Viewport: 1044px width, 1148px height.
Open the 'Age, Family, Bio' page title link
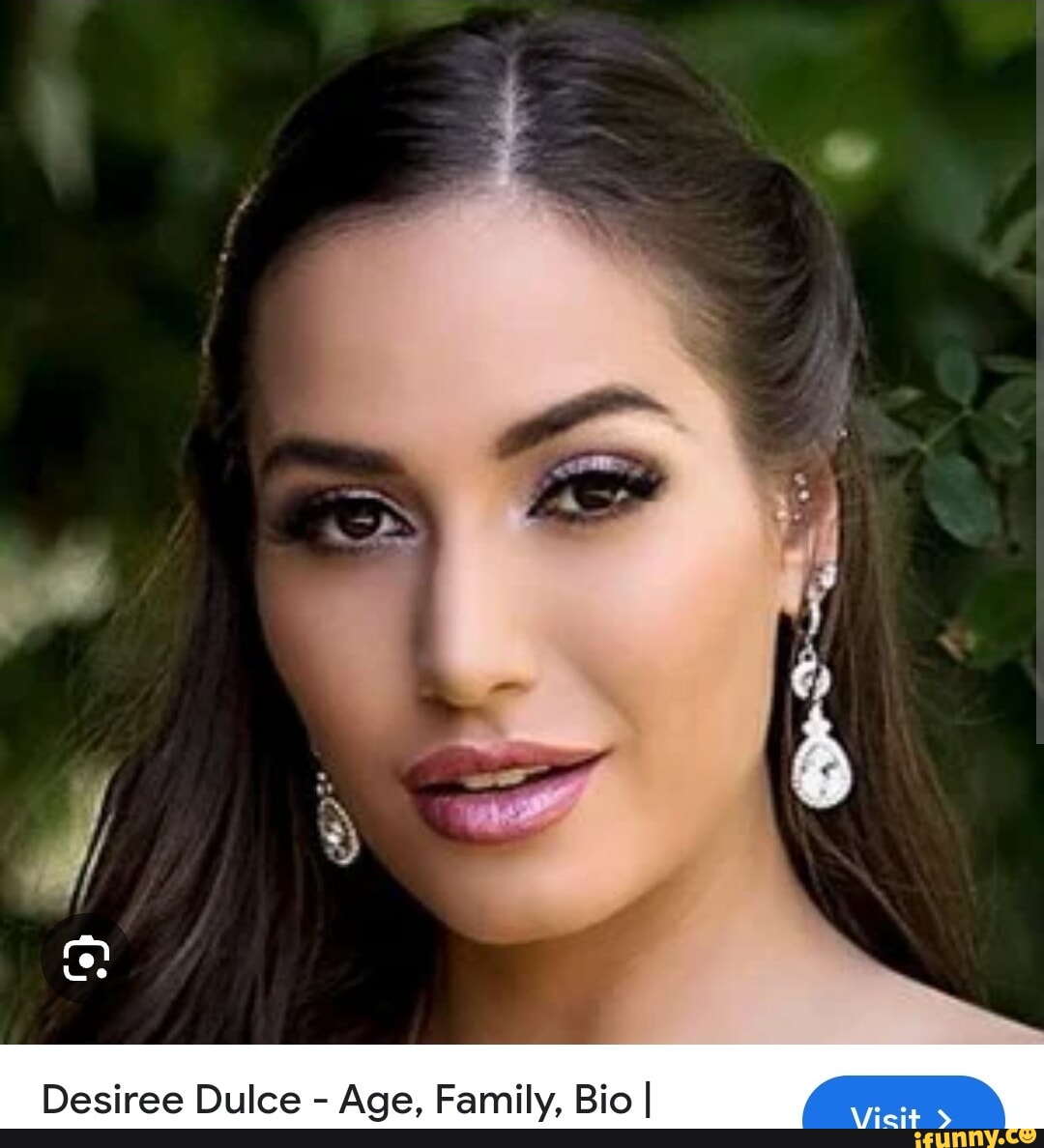click(346, 1100)
